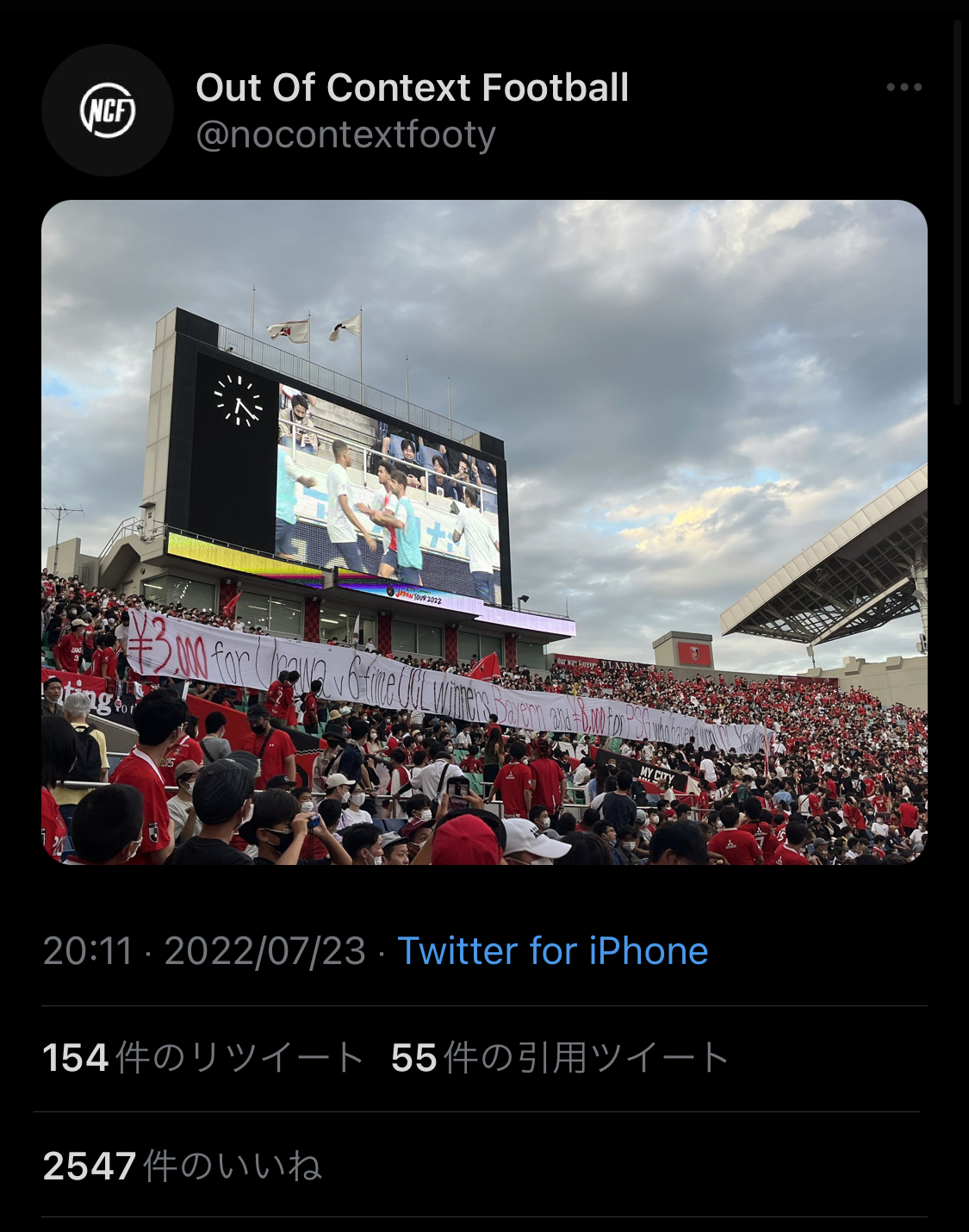View the 154 retweets list
The width and height of the screenshot is (969, 1232).
(x=203, y=1058)
